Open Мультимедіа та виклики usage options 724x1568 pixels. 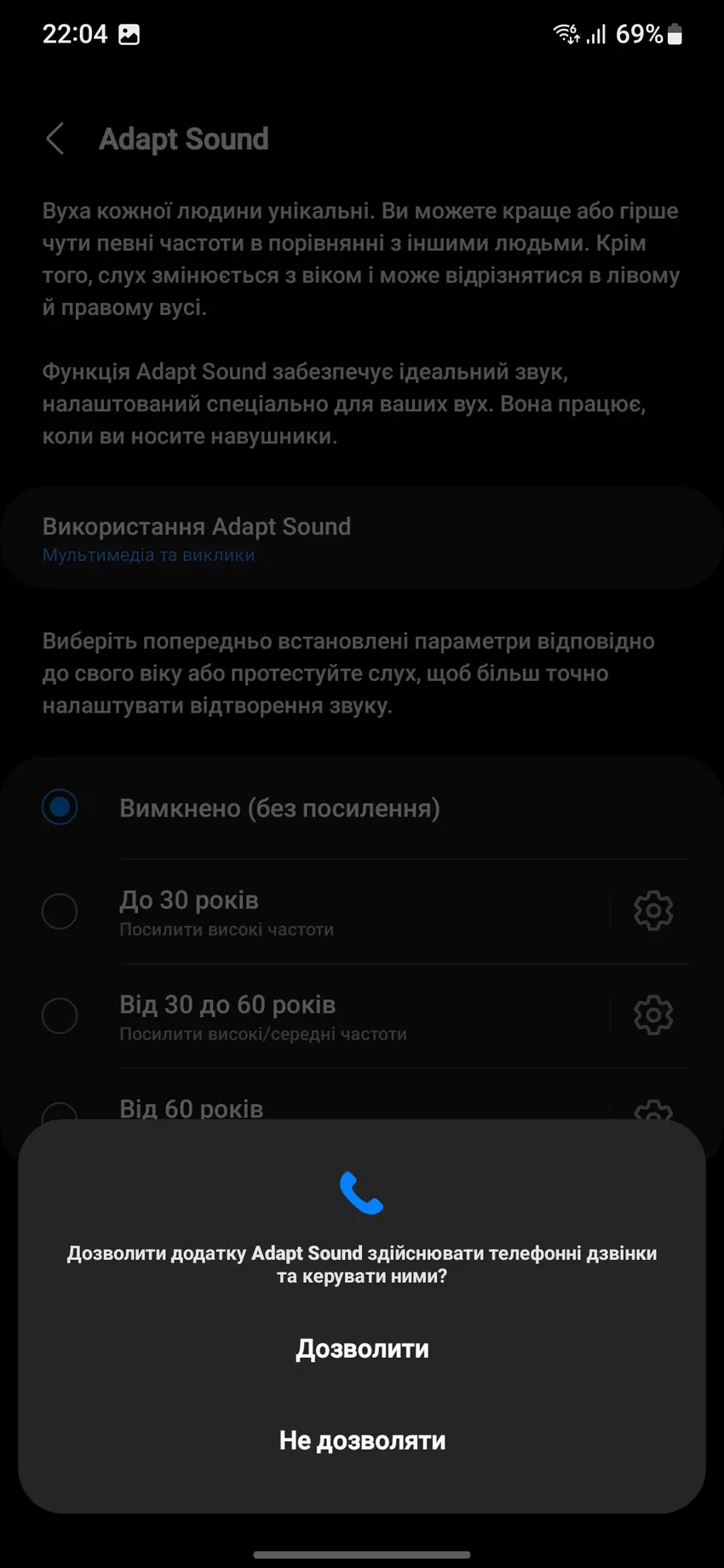[148, 554]
